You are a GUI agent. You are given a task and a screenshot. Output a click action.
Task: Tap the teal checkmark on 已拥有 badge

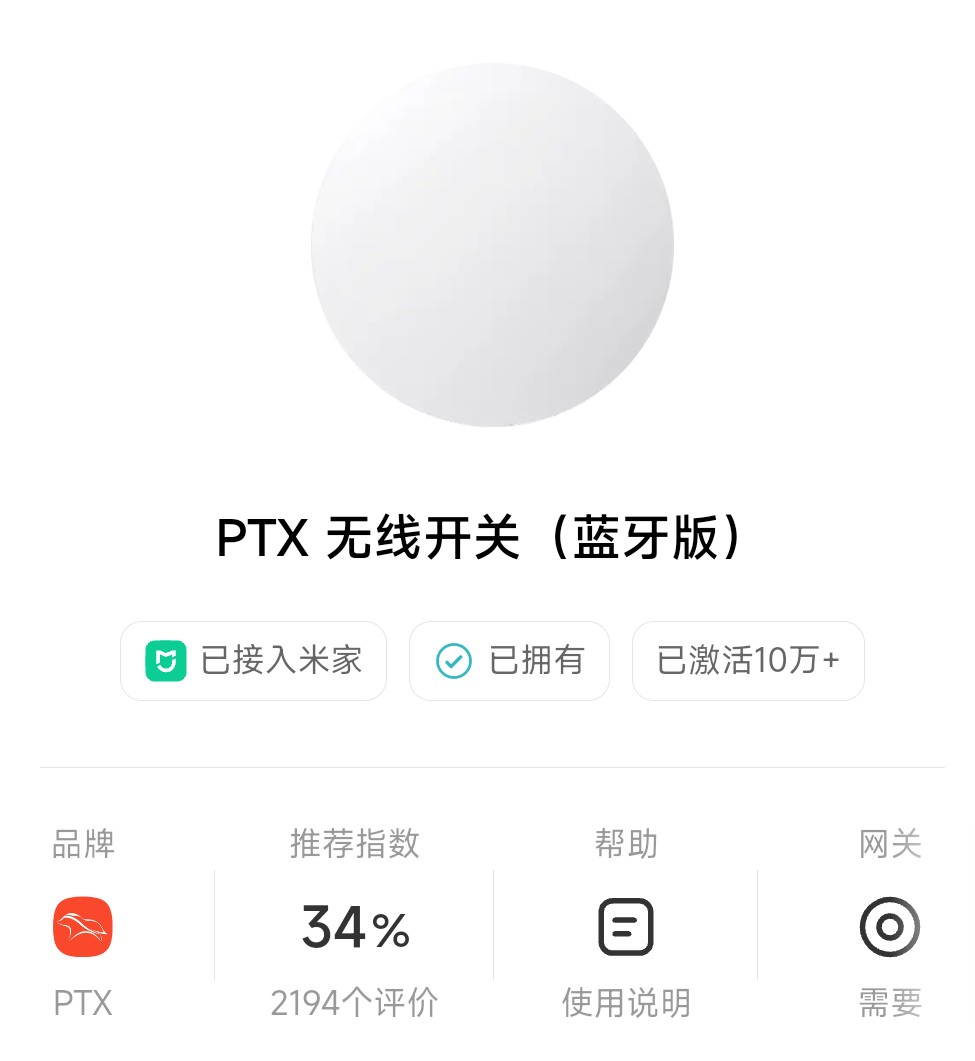[x=453, y=660]
